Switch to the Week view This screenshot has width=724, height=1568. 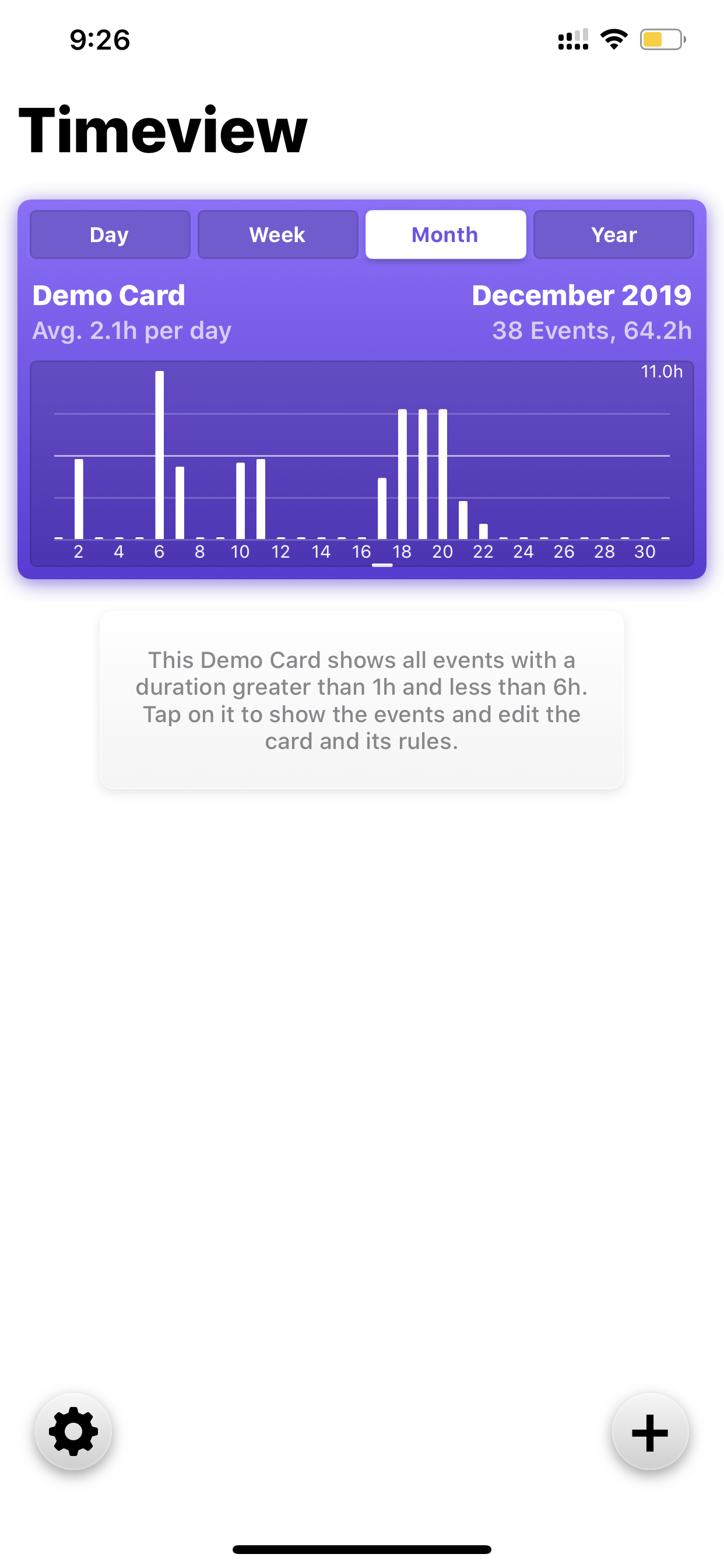[x=277, y=235]
